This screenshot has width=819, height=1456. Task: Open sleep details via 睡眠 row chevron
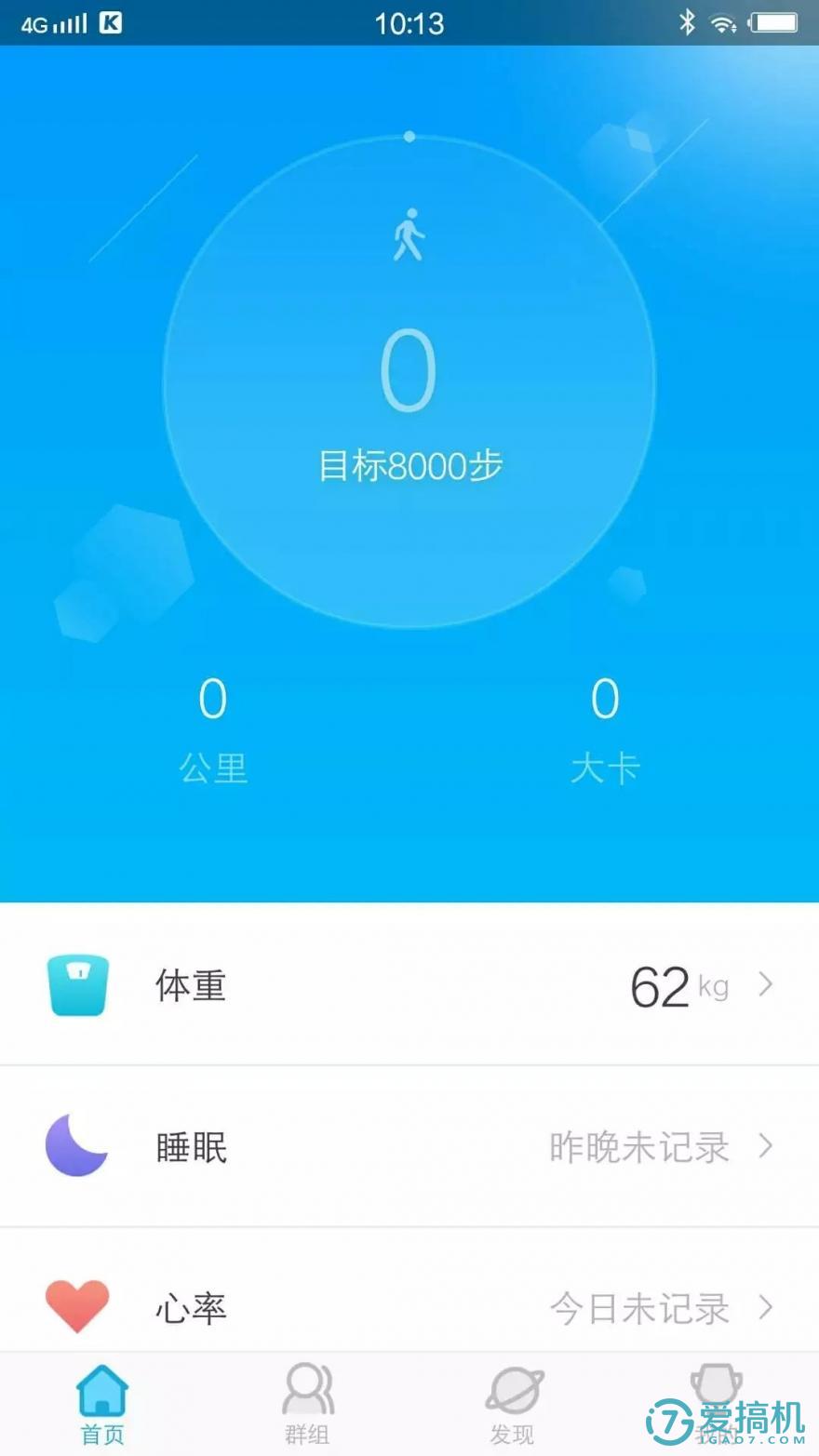pyautogui.click(x=766, y=1146)
